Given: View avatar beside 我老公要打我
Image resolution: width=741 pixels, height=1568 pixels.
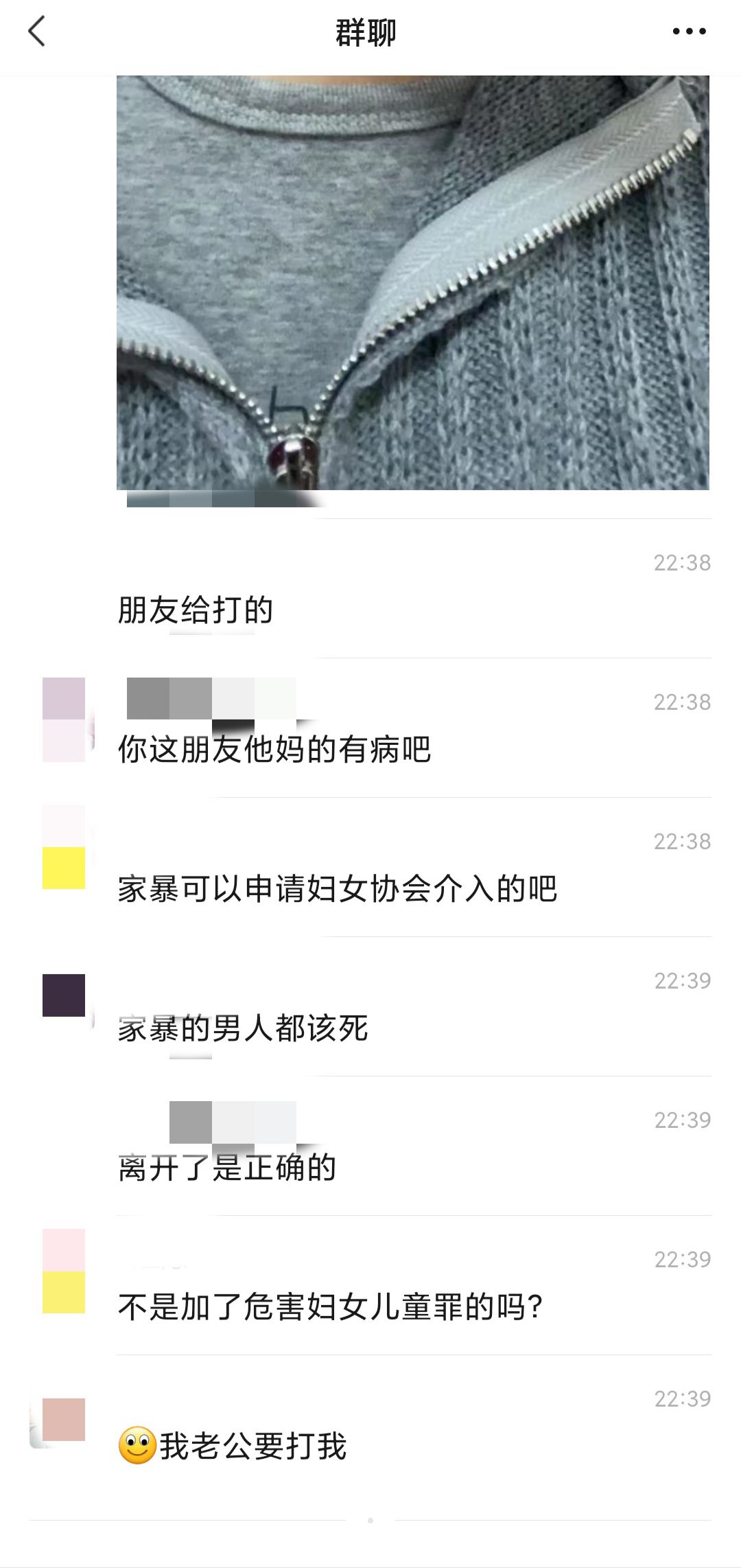Looking at the screenshot, I should 64,1419.
